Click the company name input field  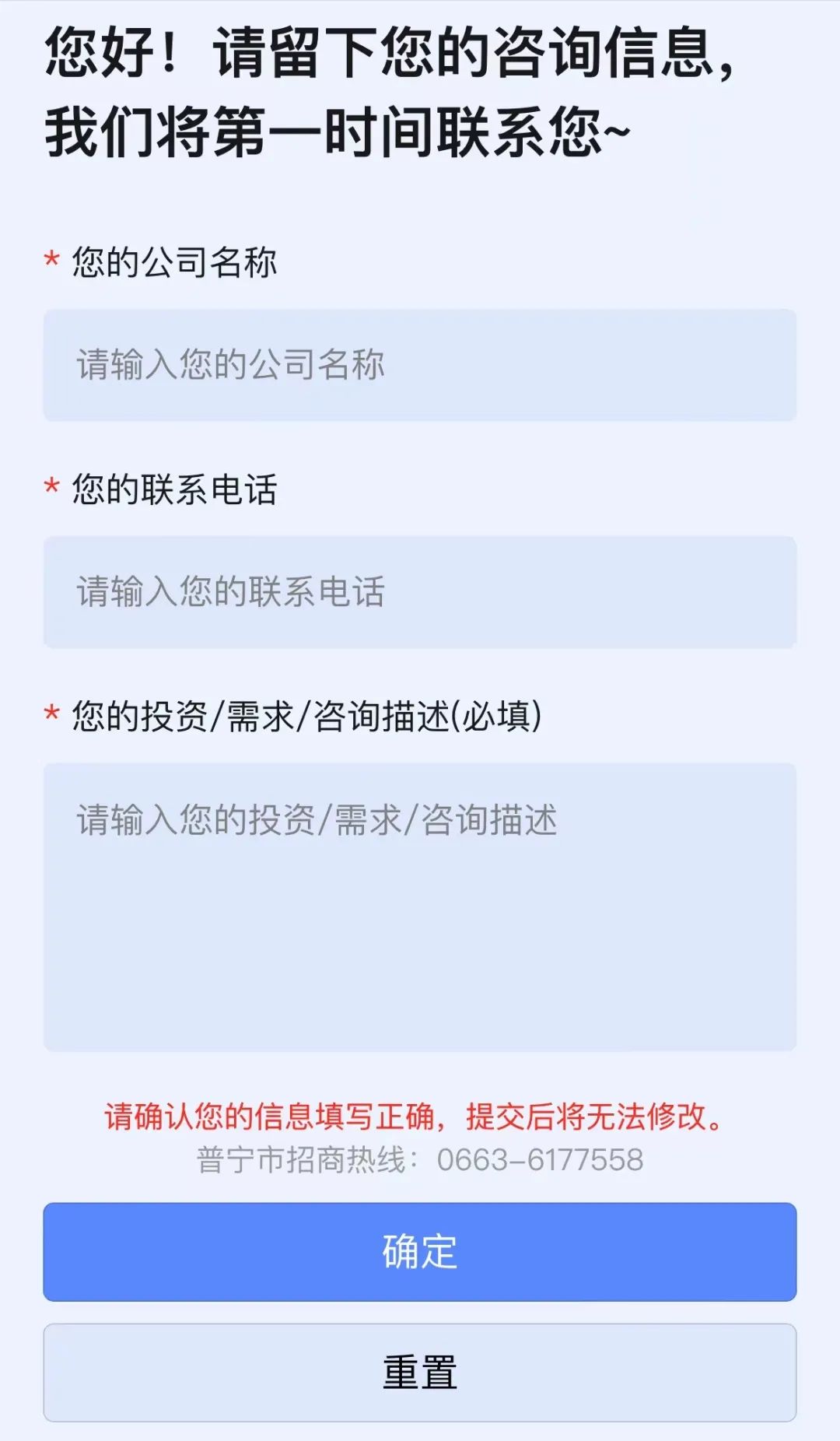tap(420, 362)
